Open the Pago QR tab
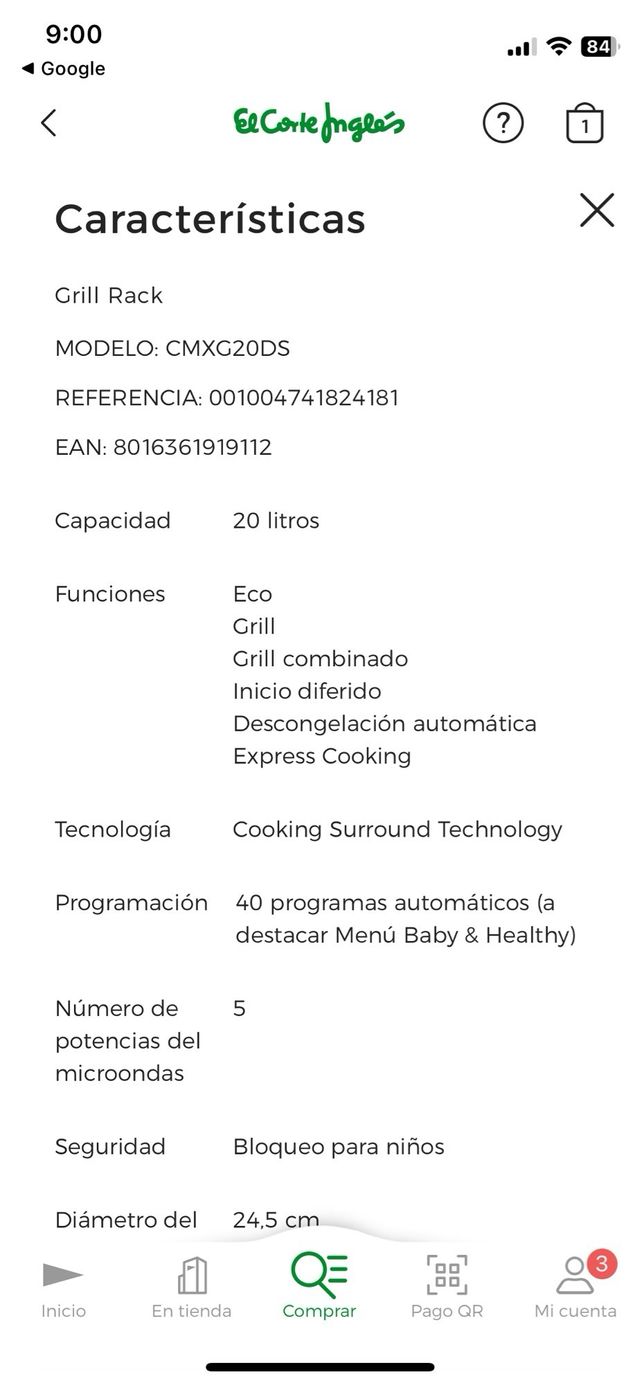 tap(447, 1288)
